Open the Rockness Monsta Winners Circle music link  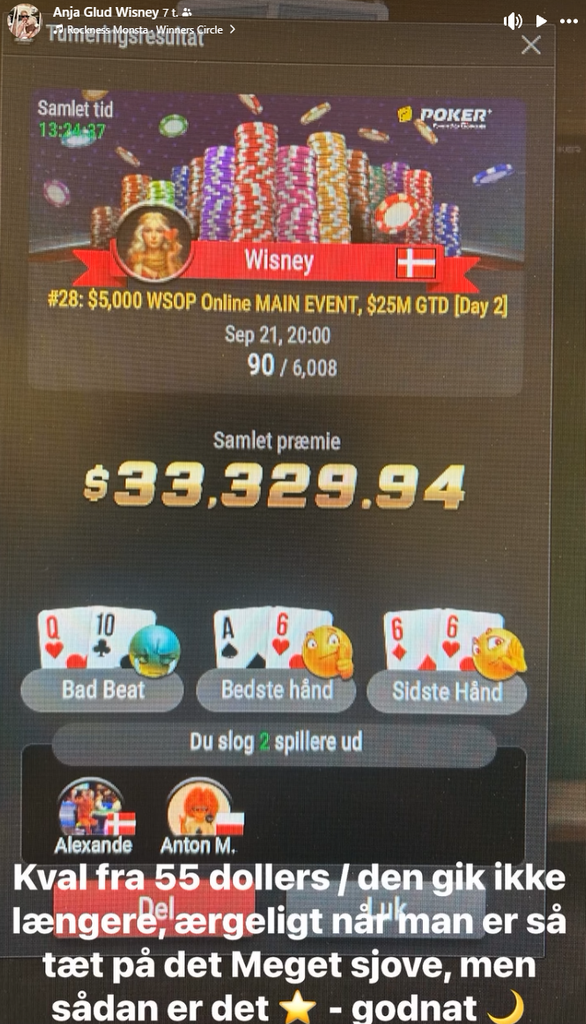[x=144, y=30]
